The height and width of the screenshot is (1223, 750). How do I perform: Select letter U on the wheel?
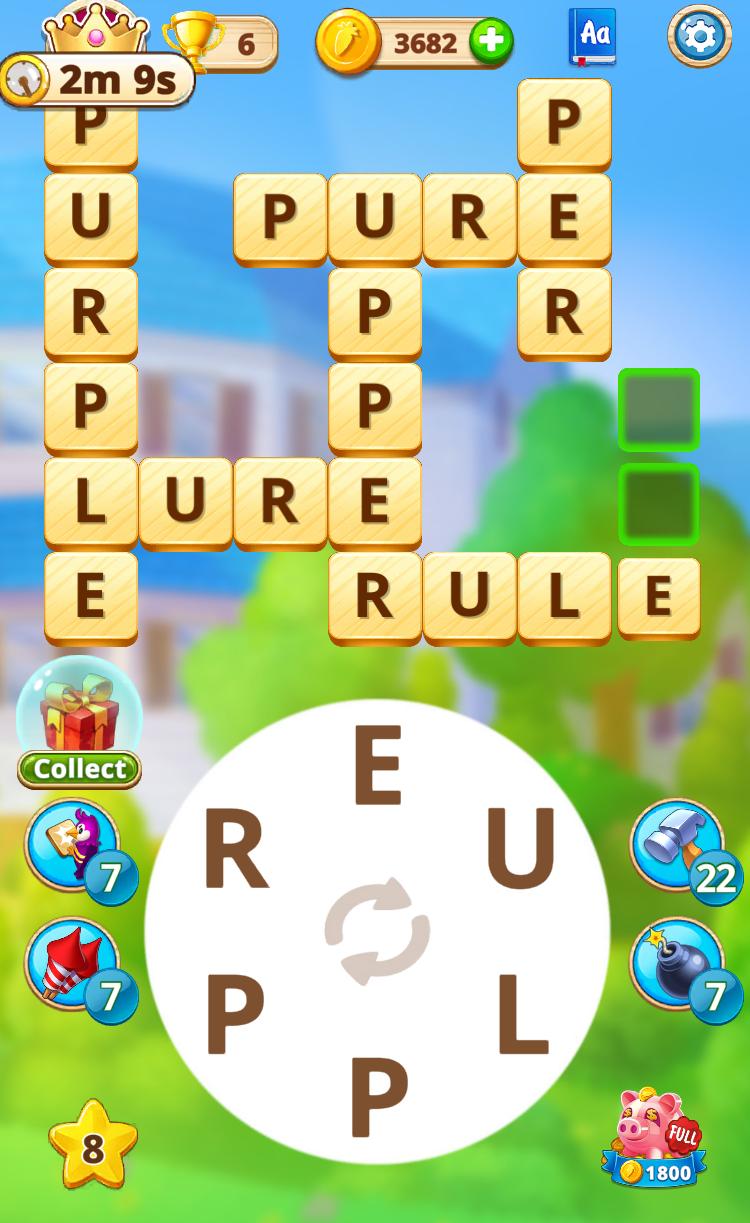click(520, 850)
